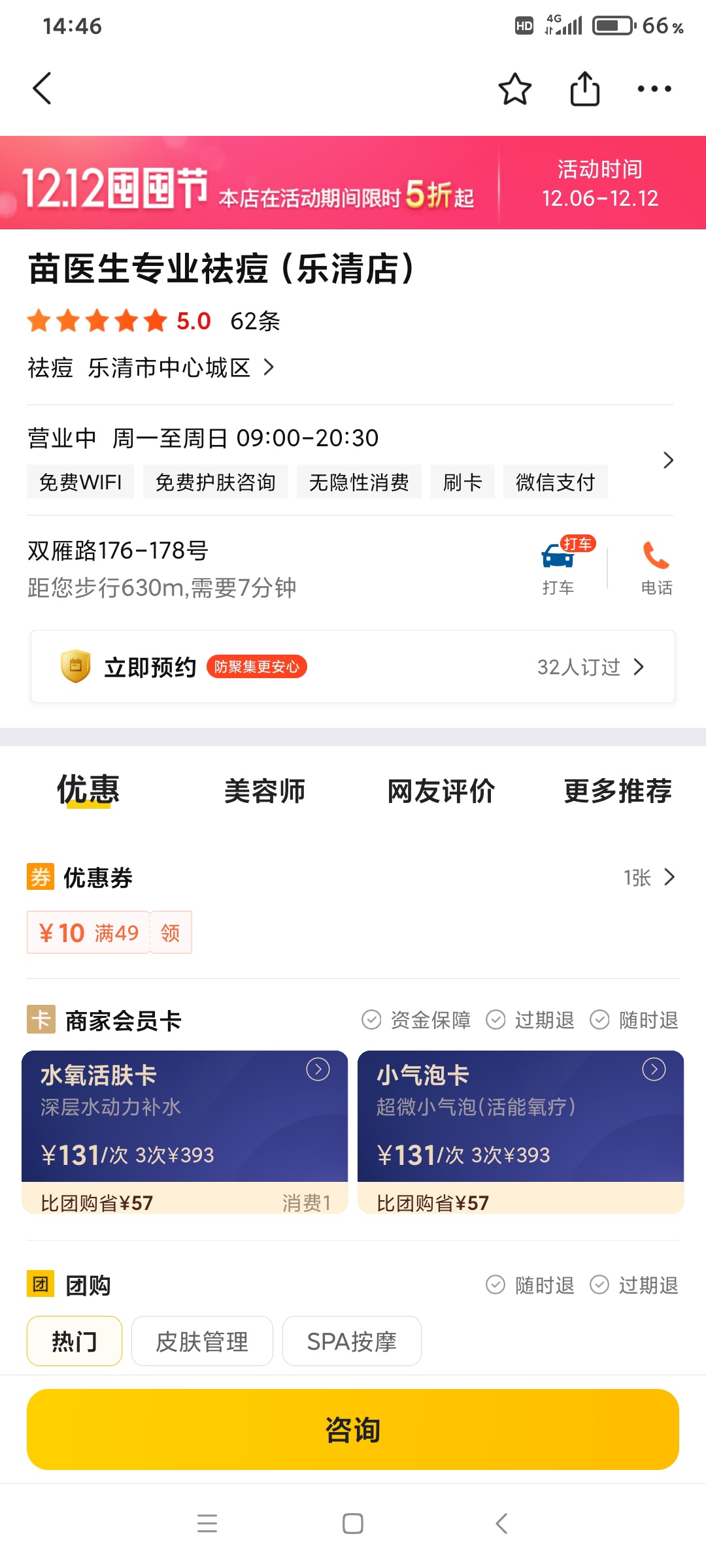Open the 乐清市中心城区 area link
706x1568 pixels.
pos(180,368)
